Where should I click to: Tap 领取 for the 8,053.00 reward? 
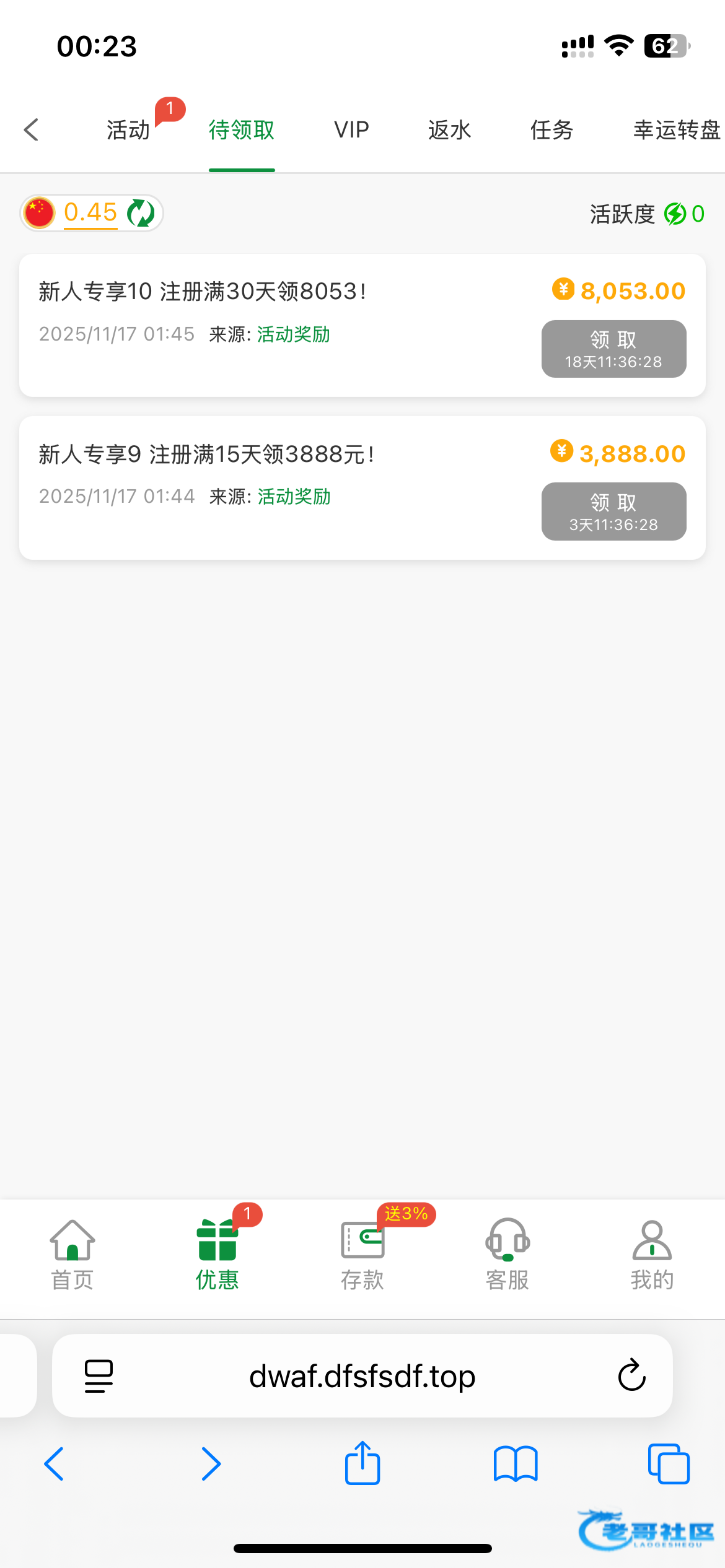(613, 349)
